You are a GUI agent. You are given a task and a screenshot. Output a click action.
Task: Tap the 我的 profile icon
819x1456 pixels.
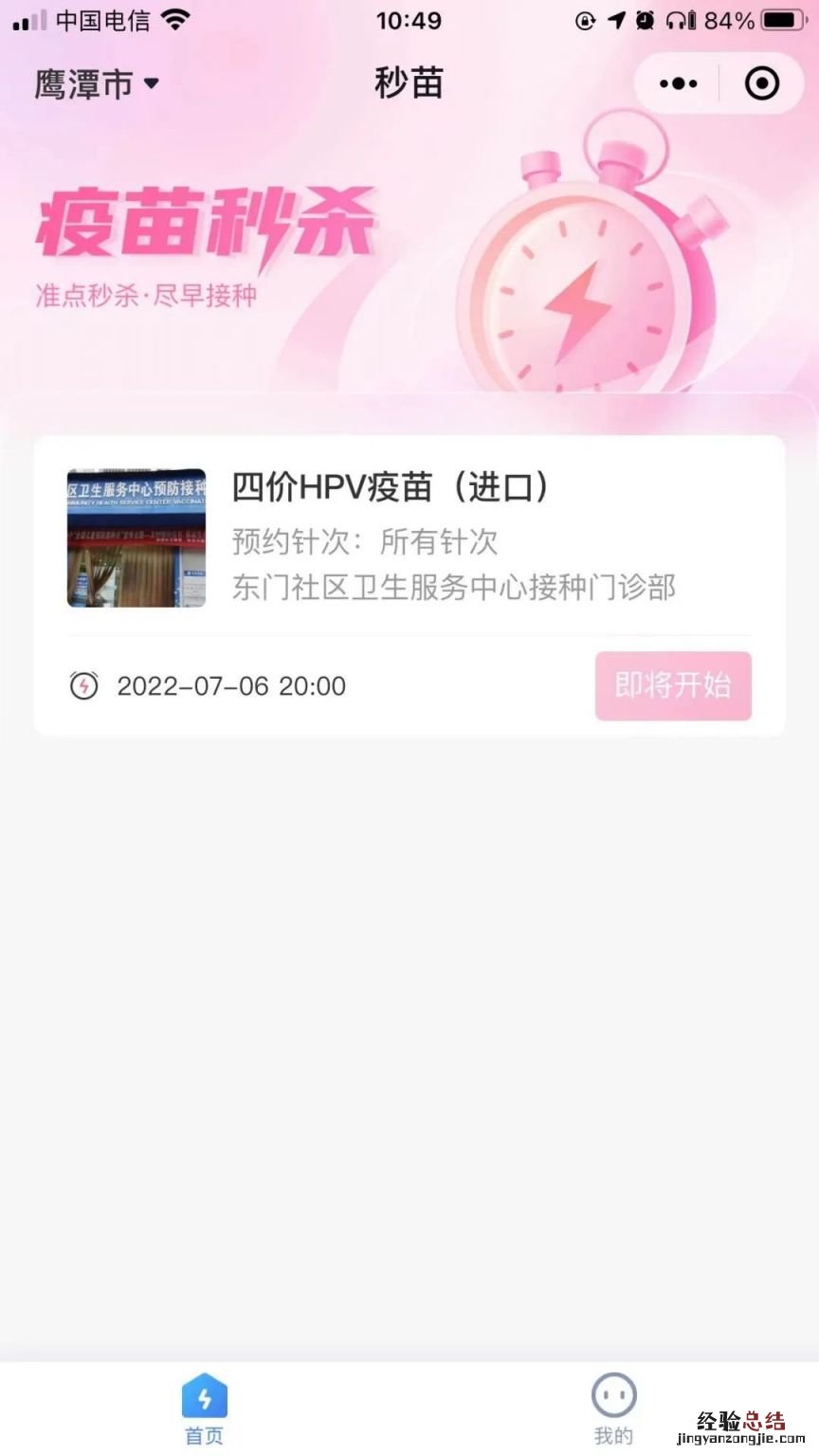tap(613, 1394)
